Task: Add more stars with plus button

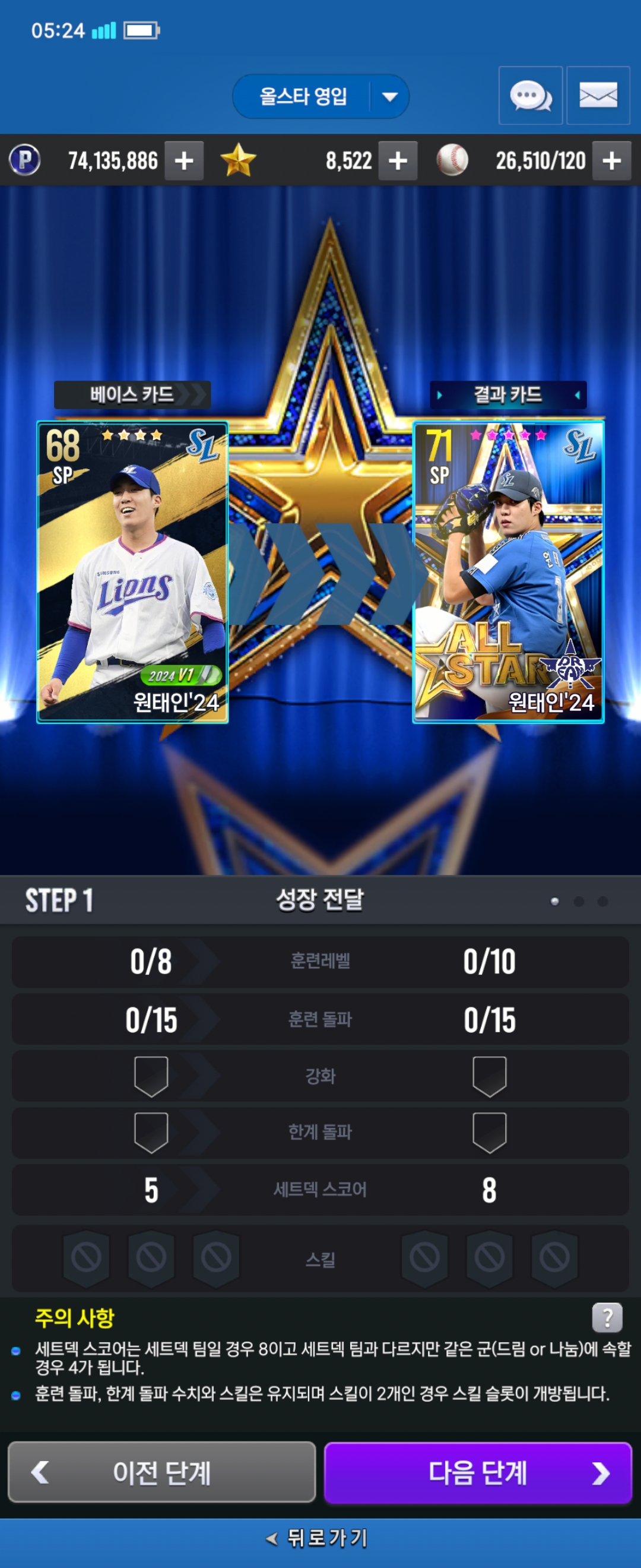Action: click(x=398, y=162)
